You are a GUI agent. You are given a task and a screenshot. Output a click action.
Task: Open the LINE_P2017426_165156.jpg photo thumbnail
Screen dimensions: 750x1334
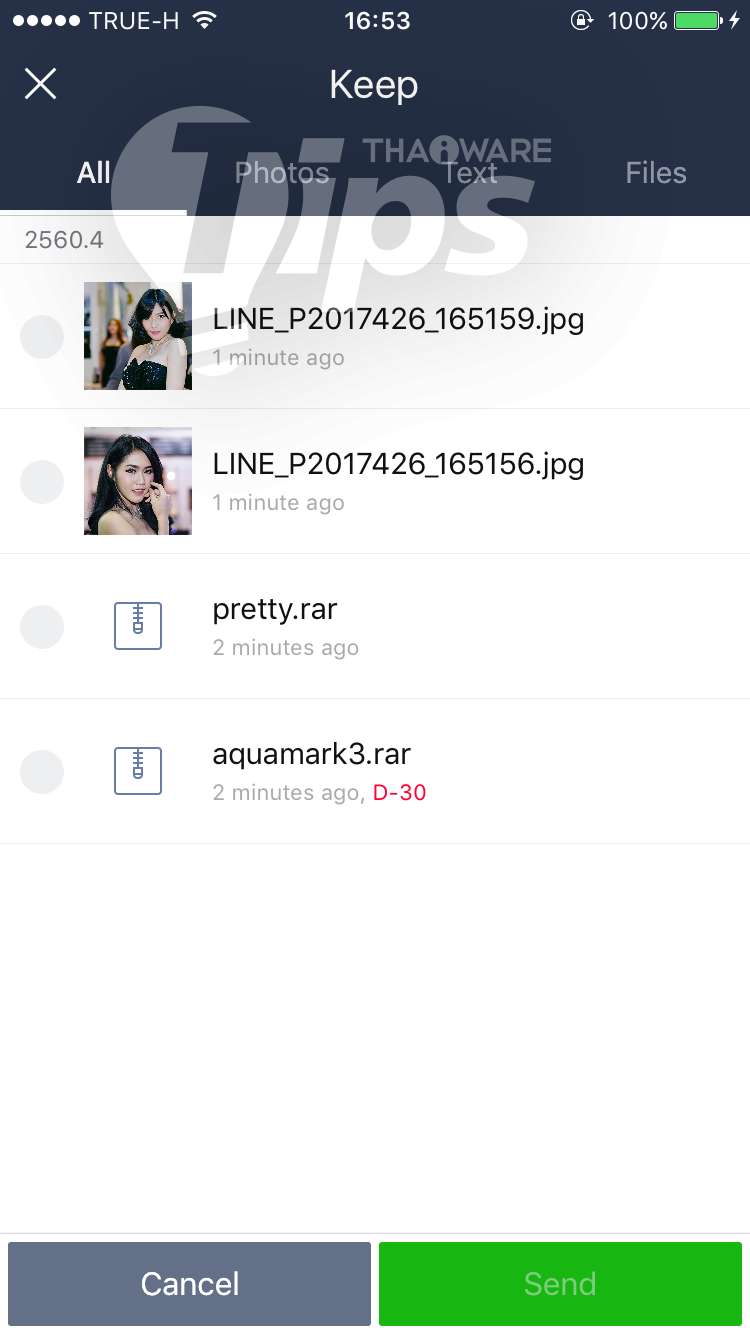pos(138,481)
